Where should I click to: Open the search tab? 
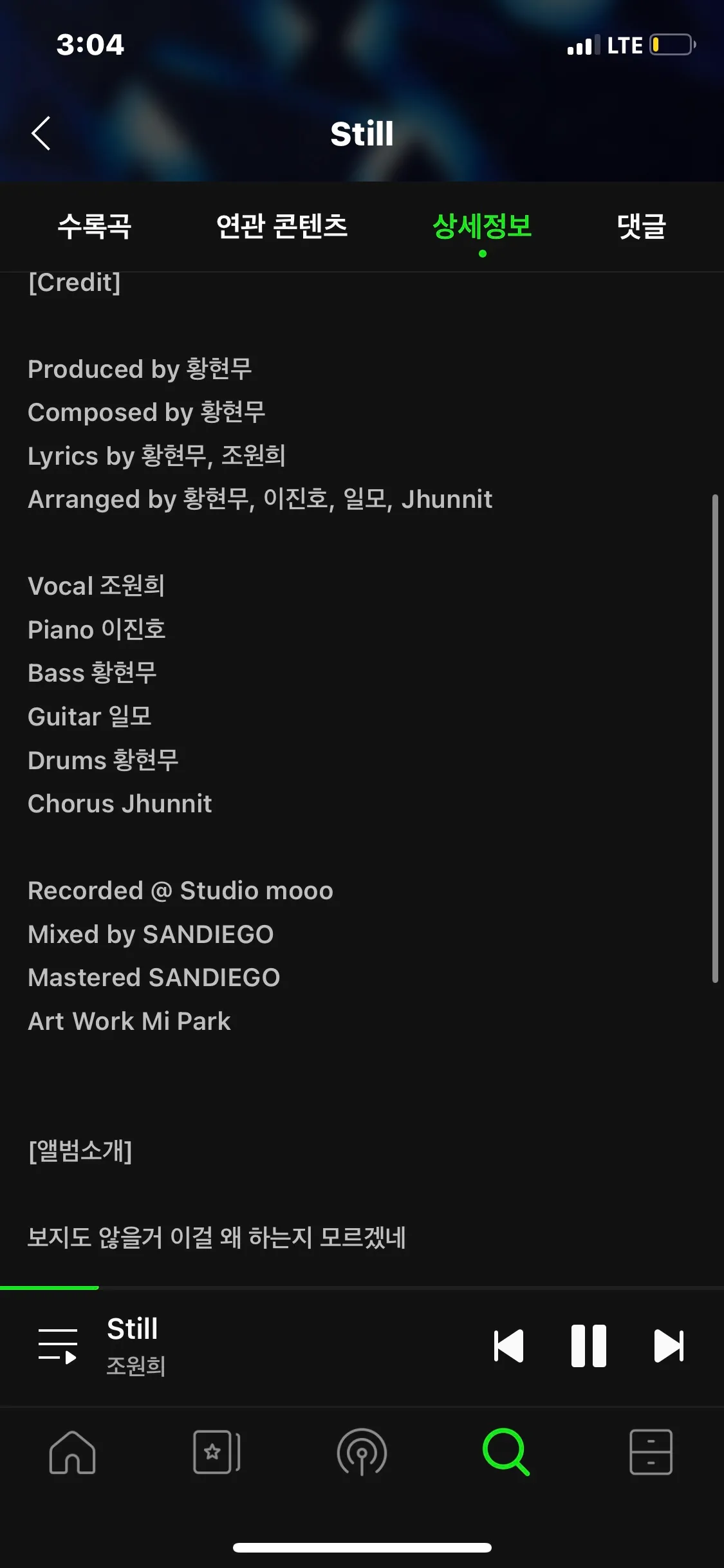coord(506,1452)
